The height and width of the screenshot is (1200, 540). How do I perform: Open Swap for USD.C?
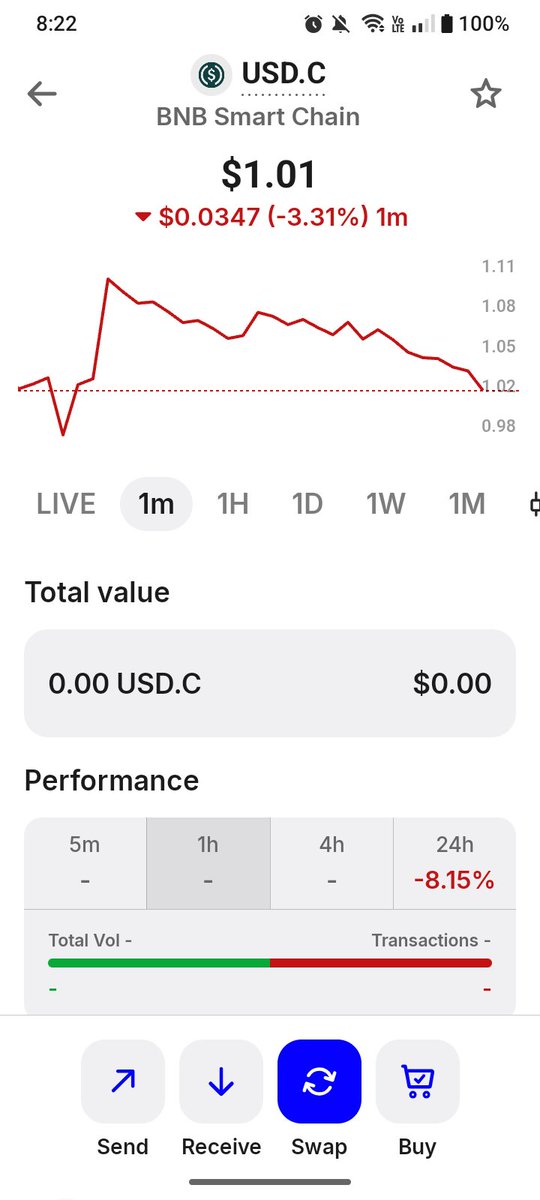click(319, 1098)
